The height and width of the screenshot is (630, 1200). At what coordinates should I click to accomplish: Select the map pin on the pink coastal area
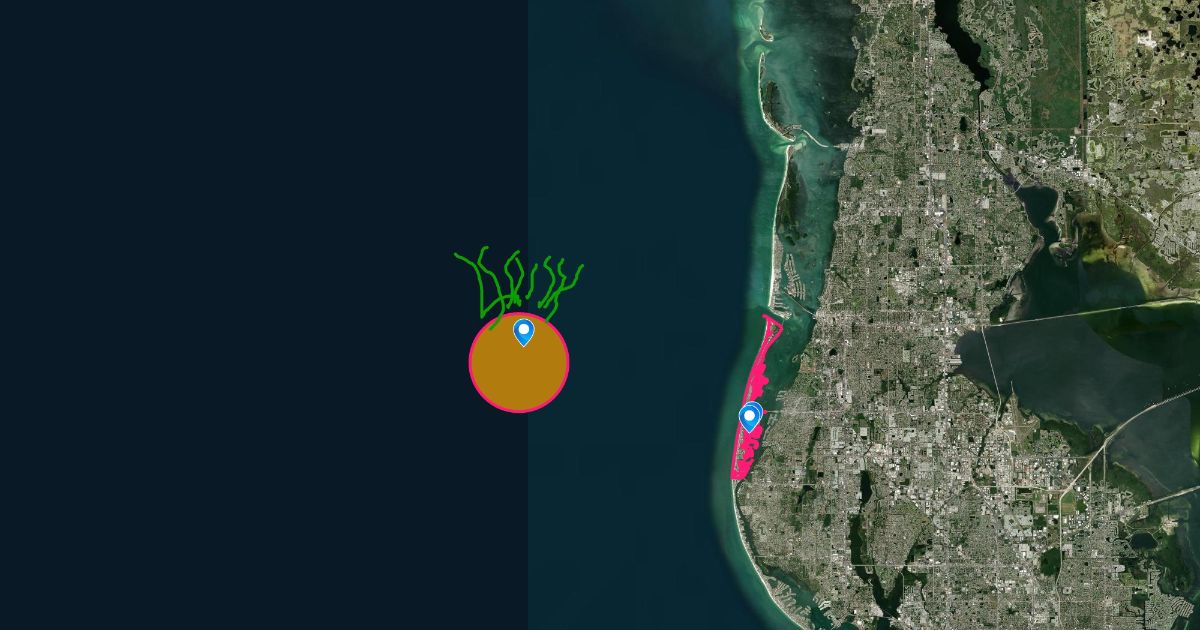click(750, 417)
